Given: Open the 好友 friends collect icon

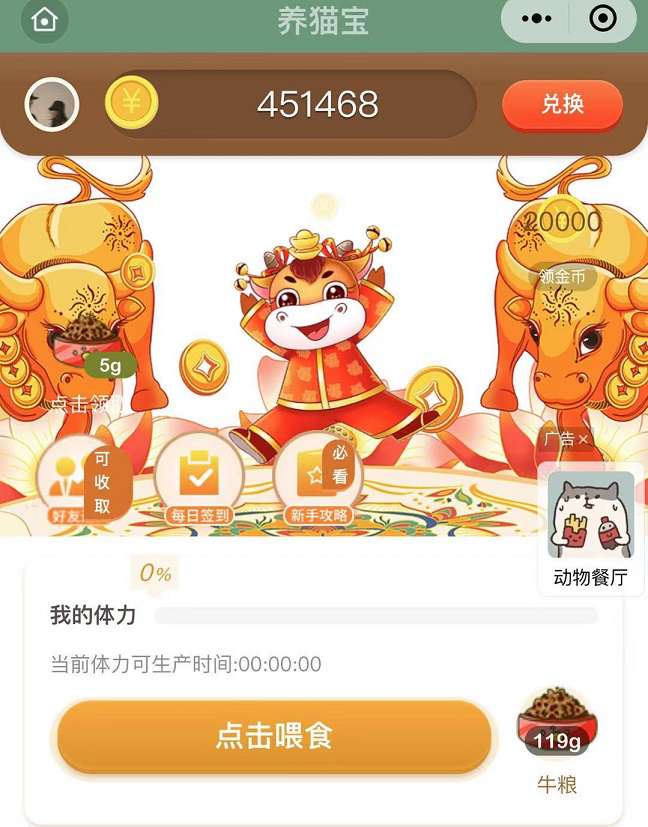Looking at the screenshot, I should click(83, 481).
